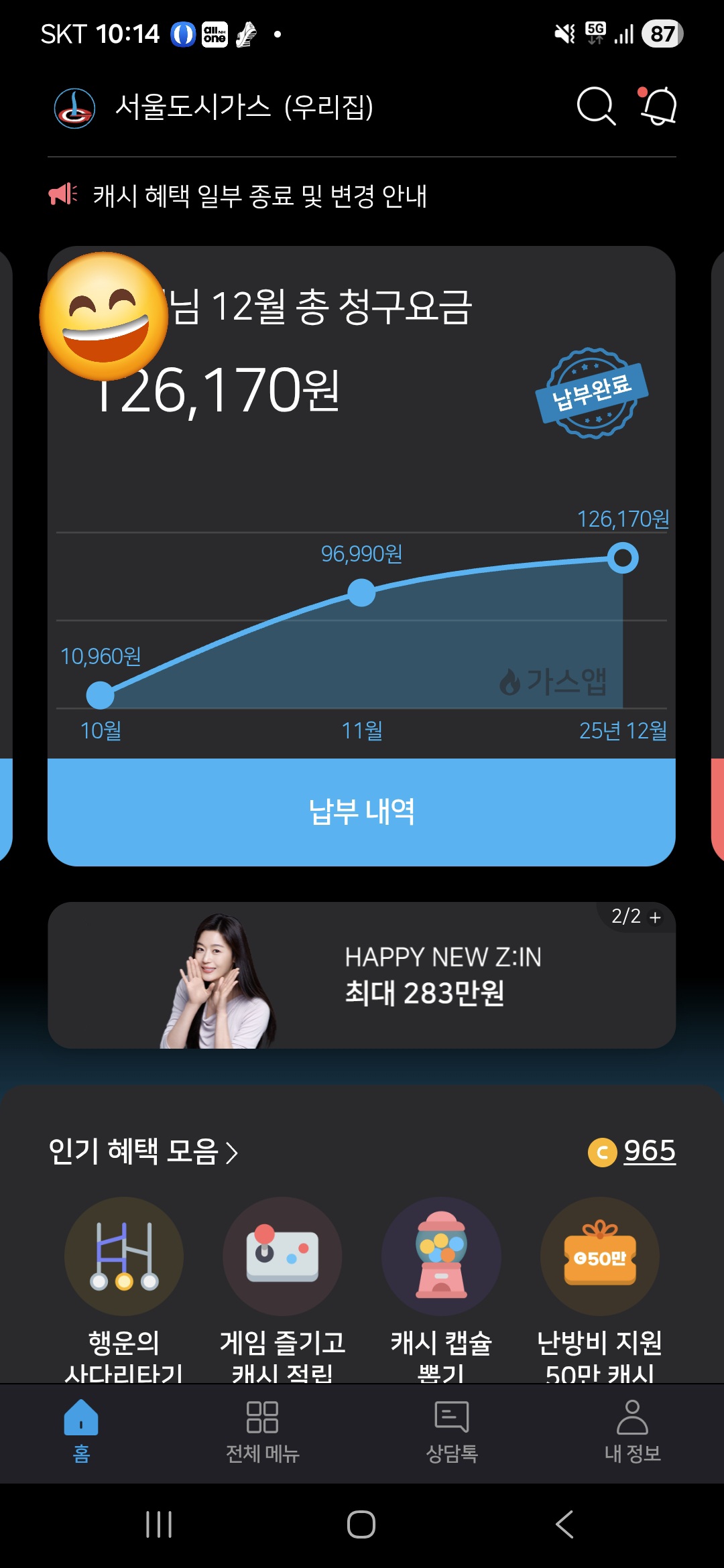Switch to the 내 정보 tab
The width and height of the screenshot is (724, 1568).
click(632, 1430)
